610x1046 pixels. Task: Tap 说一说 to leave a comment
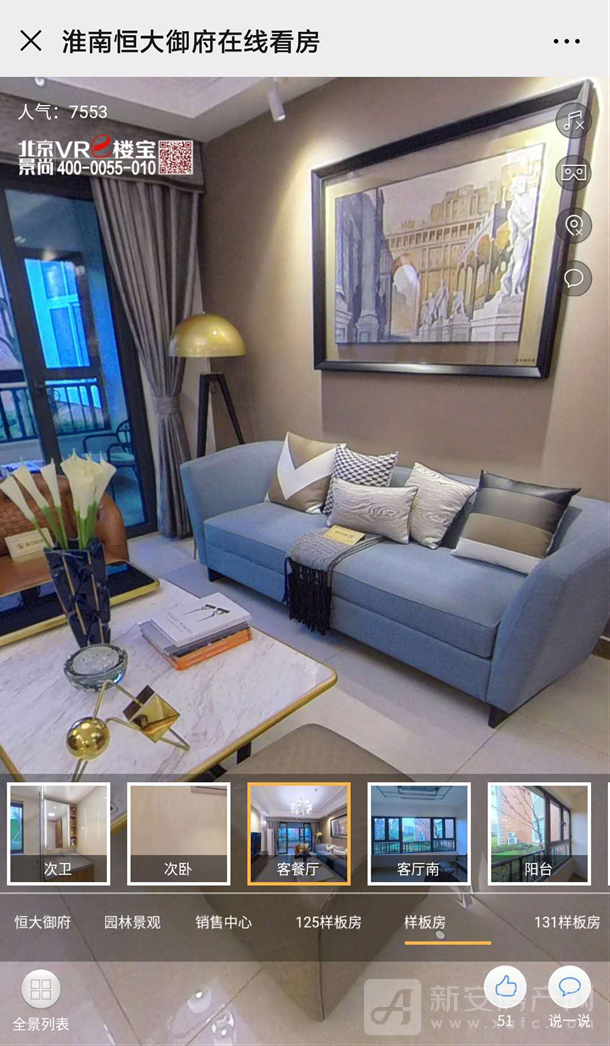(x=569, y=988)
